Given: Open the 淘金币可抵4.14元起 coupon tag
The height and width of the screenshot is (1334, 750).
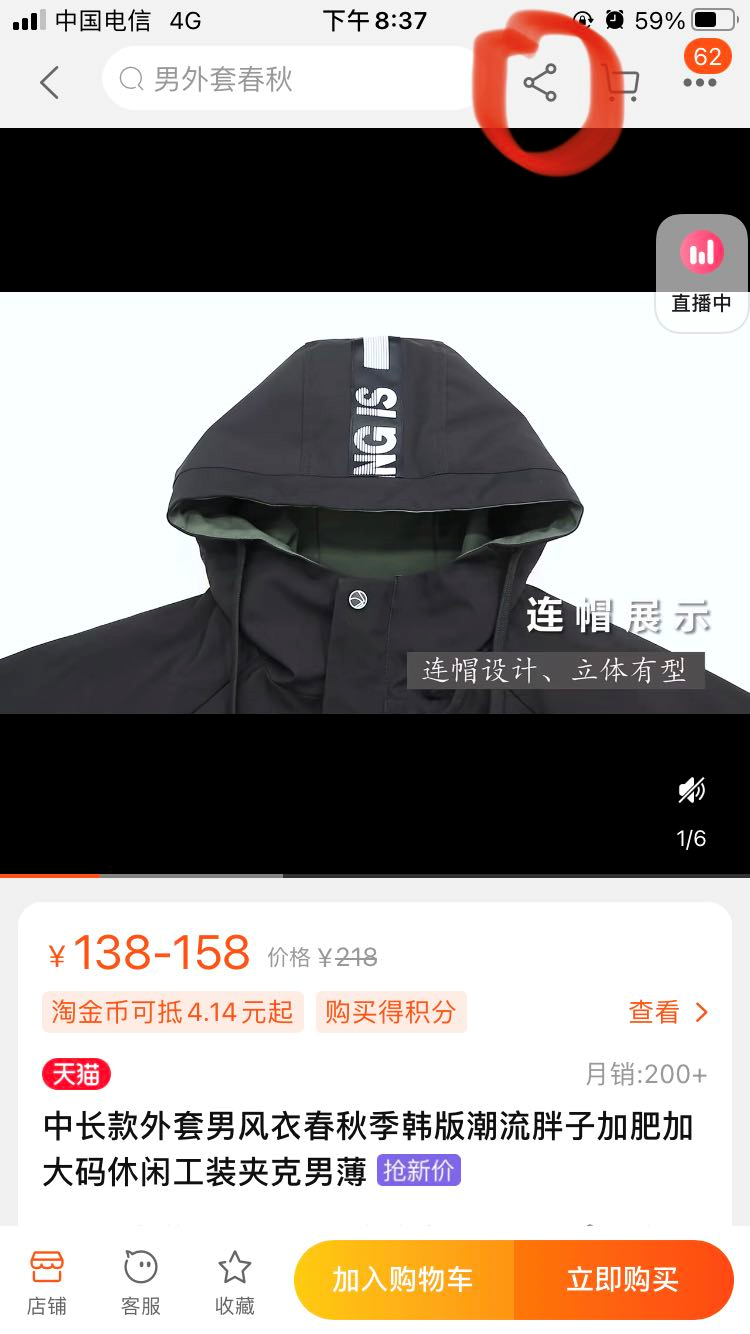Looking at the screenshot, I should [x=173, y=1012].
